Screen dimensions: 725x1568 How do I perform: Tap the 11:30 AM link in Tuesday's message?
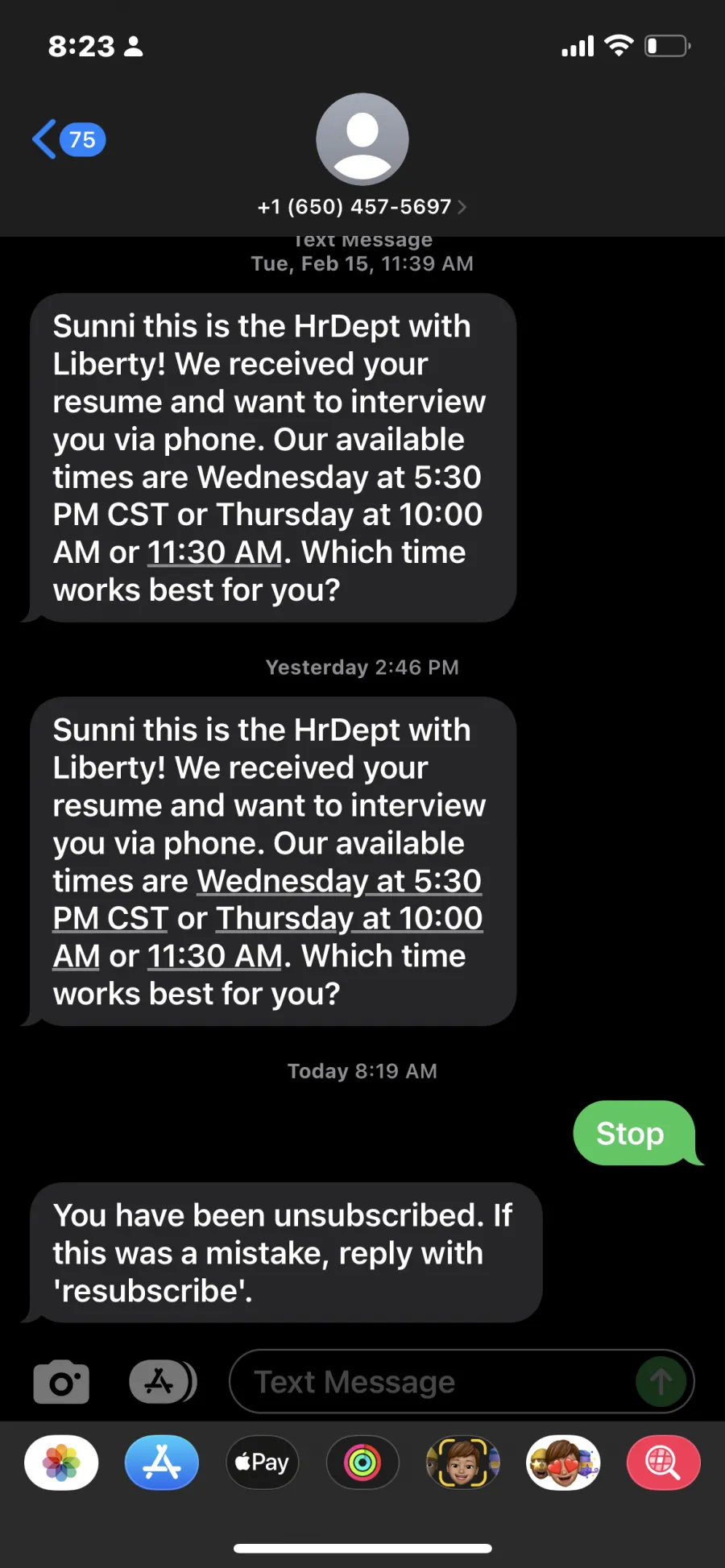(215, 552)
